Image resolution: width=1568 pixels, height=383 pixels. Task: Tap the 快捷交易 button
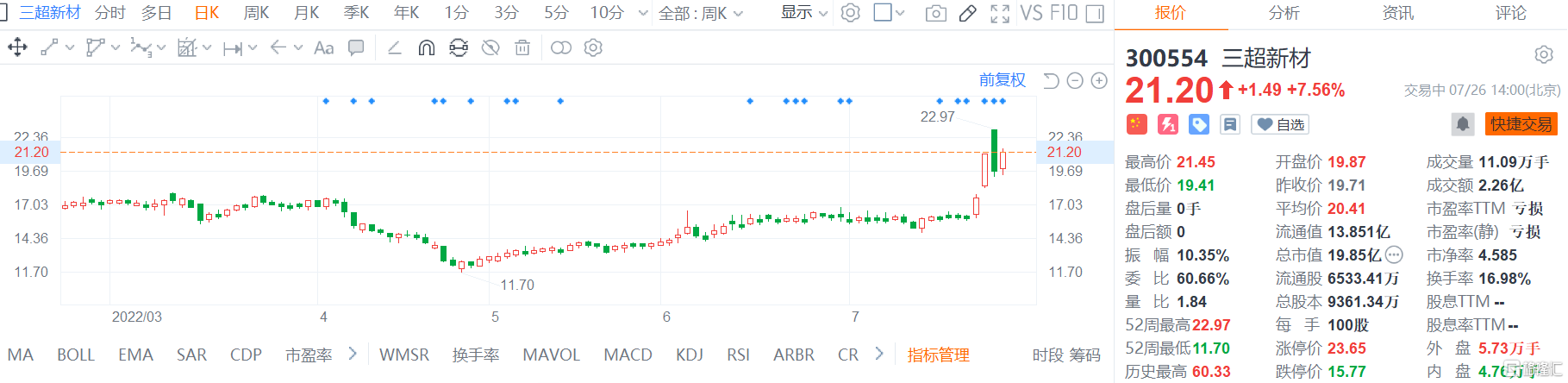point(1521,124)
